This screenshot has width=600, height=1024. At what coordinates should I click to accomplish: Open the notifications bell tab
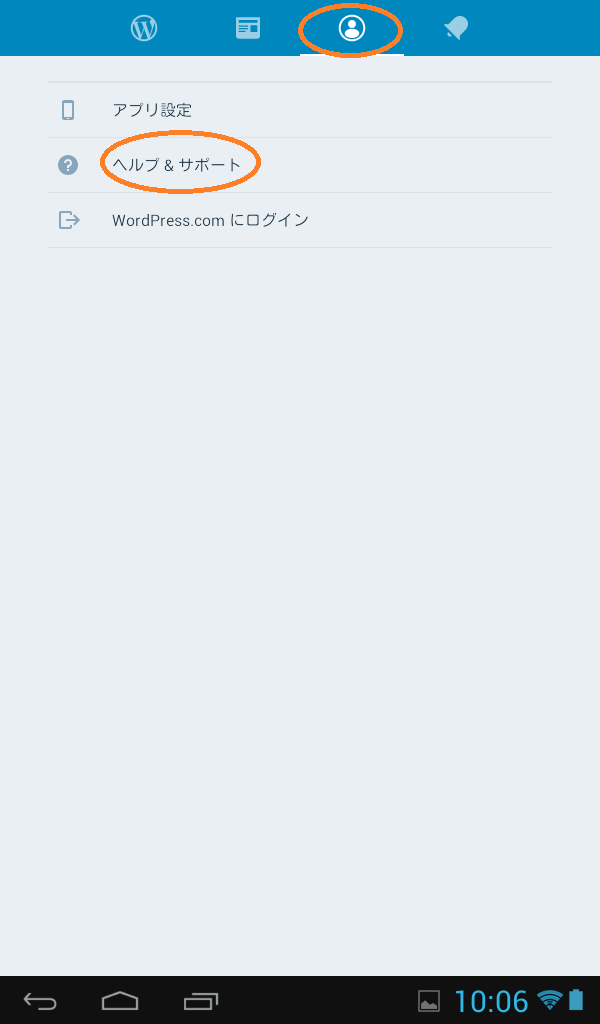tap(456, 28)
